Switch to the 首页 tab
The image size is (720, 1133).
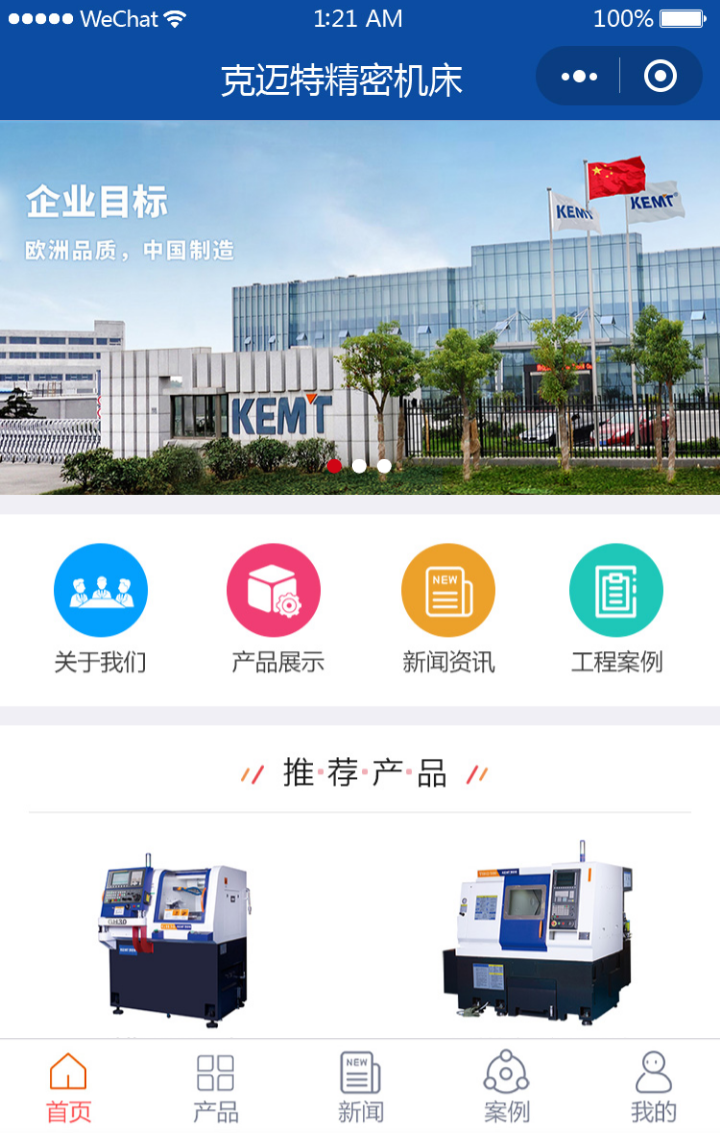[69, 1087]
